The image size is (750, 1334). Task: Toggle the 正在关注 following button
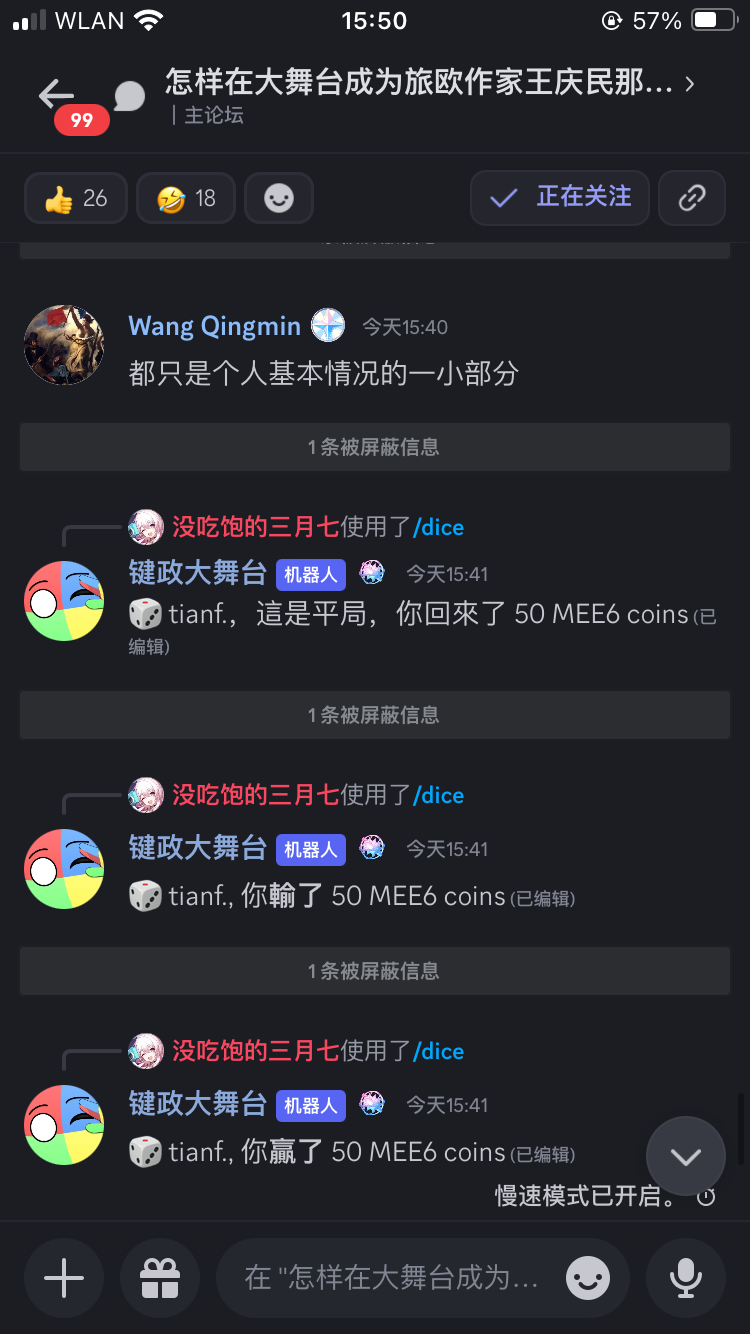(x=560, y=198)
